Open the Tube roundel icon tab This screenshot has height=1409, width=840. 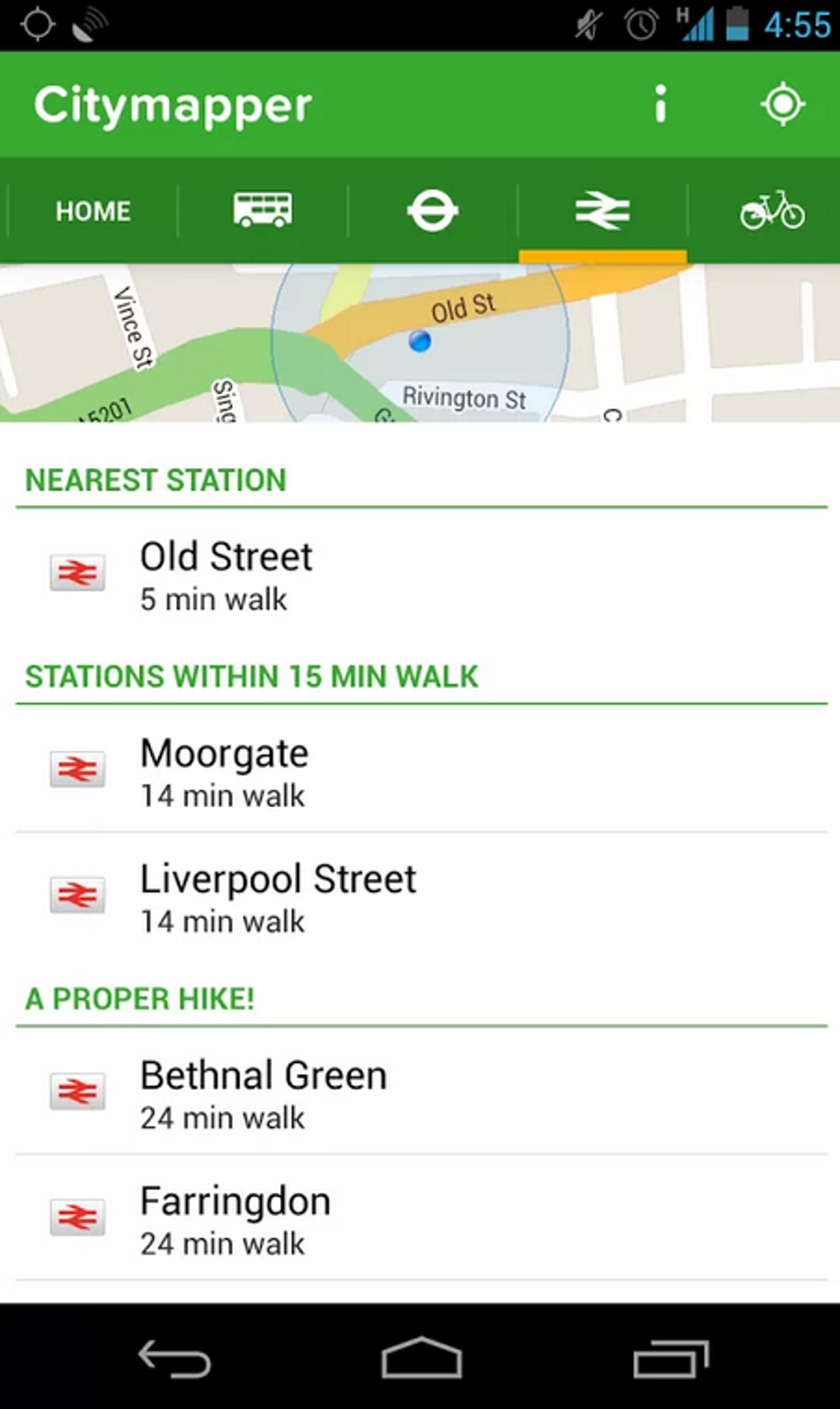(431, 210)
